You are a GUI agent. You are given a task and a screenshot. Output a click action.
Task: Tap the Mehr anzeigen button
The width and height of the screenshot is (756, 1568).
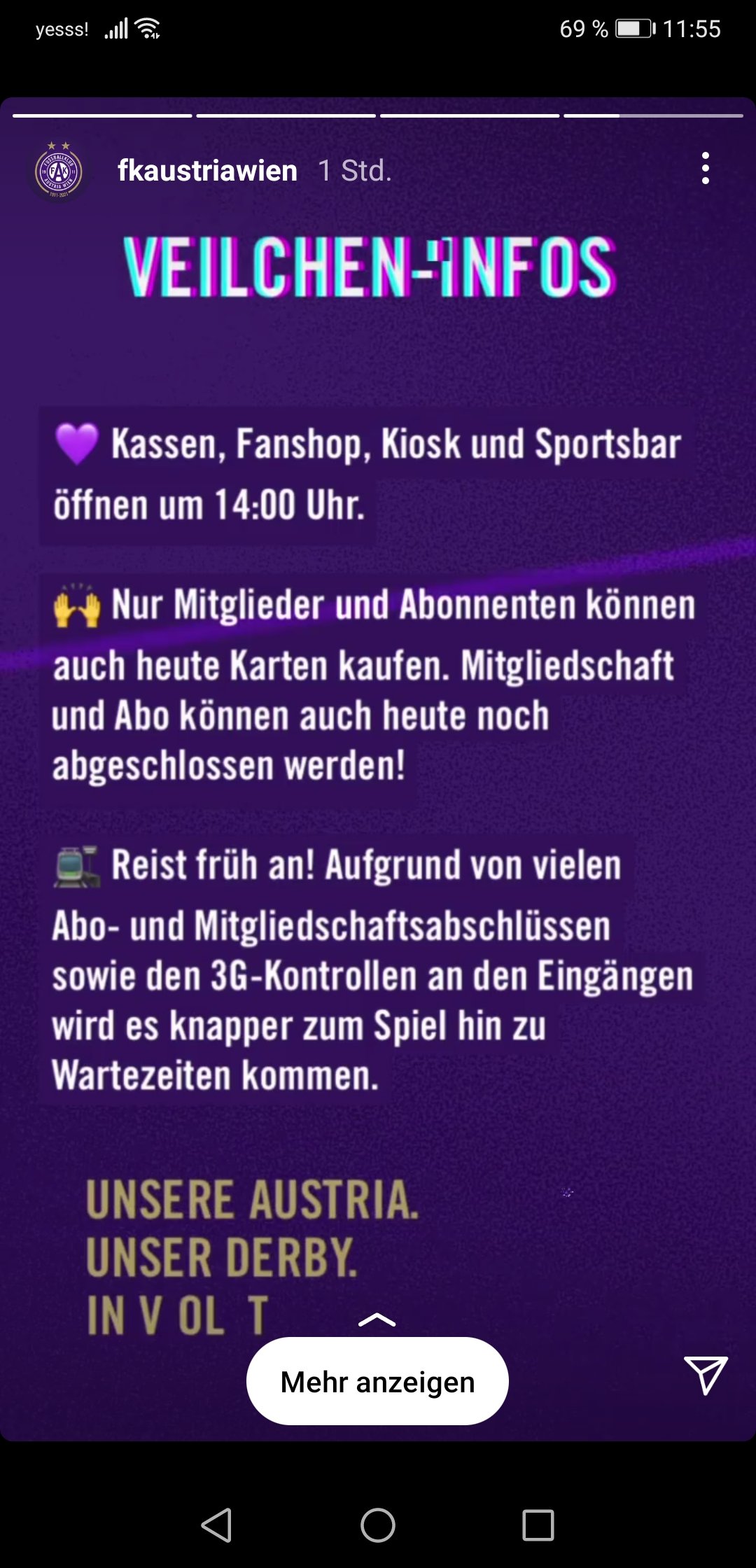(377, 1380)
